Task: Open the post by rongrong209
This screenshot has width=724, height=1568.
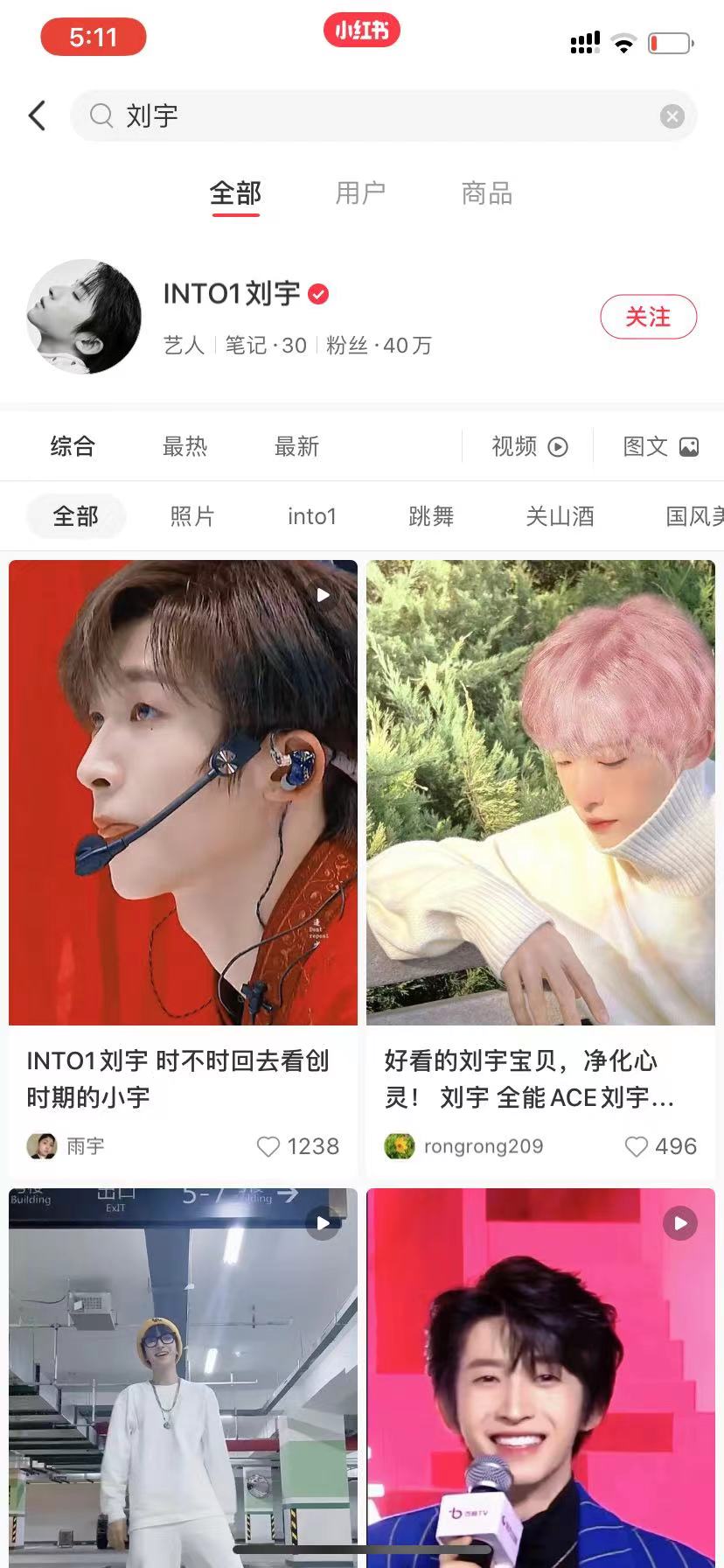Action: click(x=540, y=792)
